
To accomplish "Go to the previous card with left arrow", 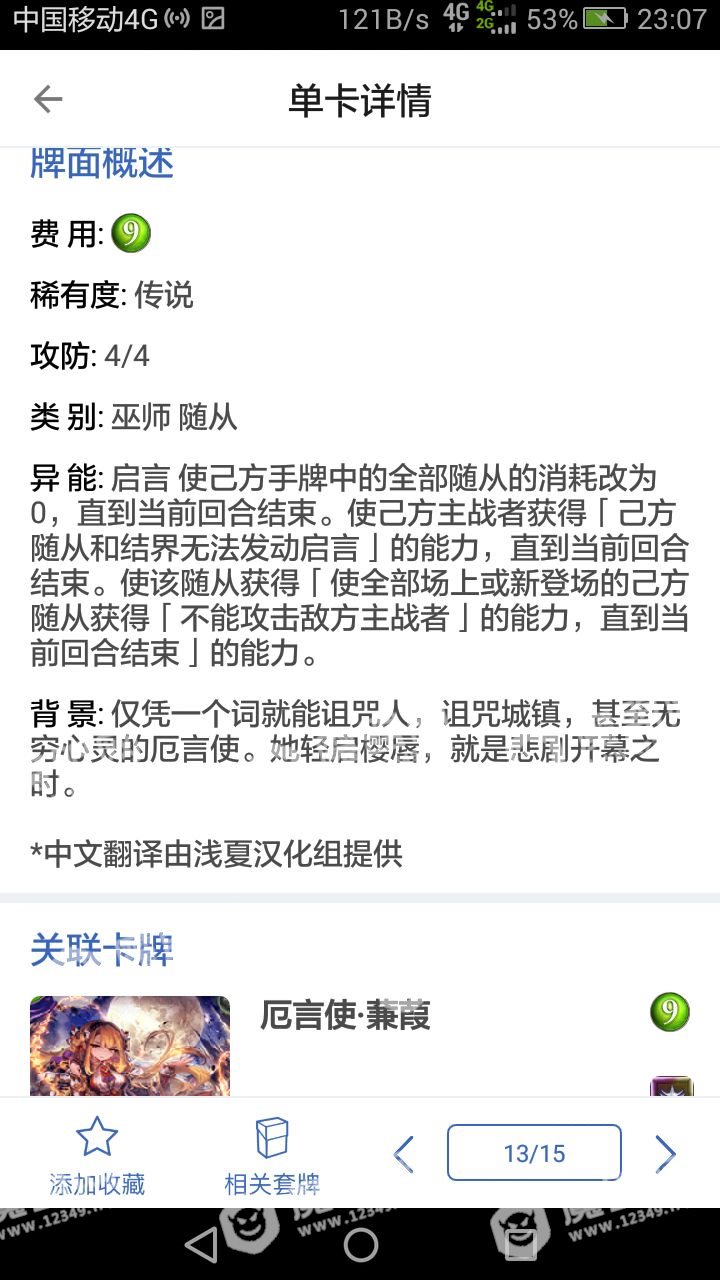I will pyautogui.click(x=404, y=1154).
